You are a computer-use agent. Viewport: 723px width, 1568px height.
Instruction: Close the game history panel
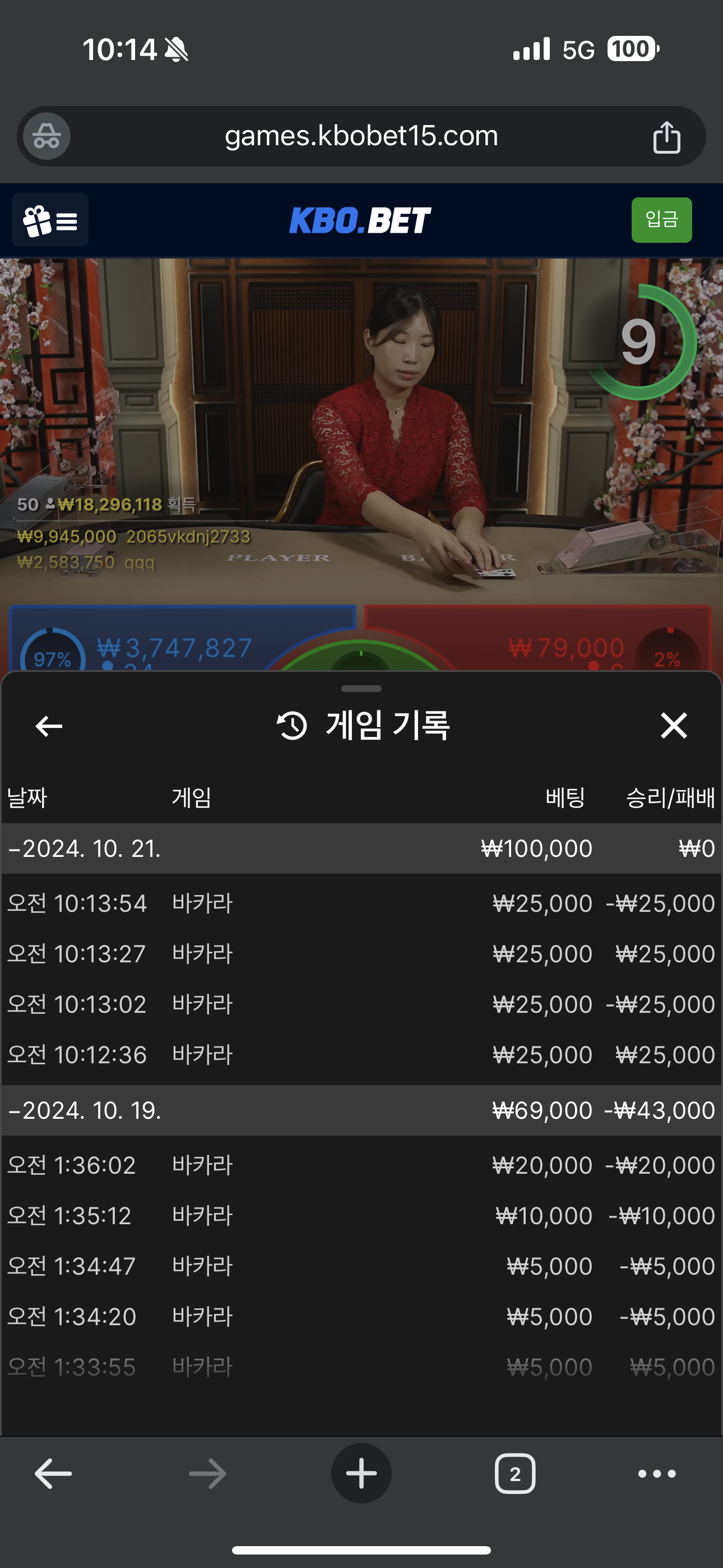click(674, 726)
